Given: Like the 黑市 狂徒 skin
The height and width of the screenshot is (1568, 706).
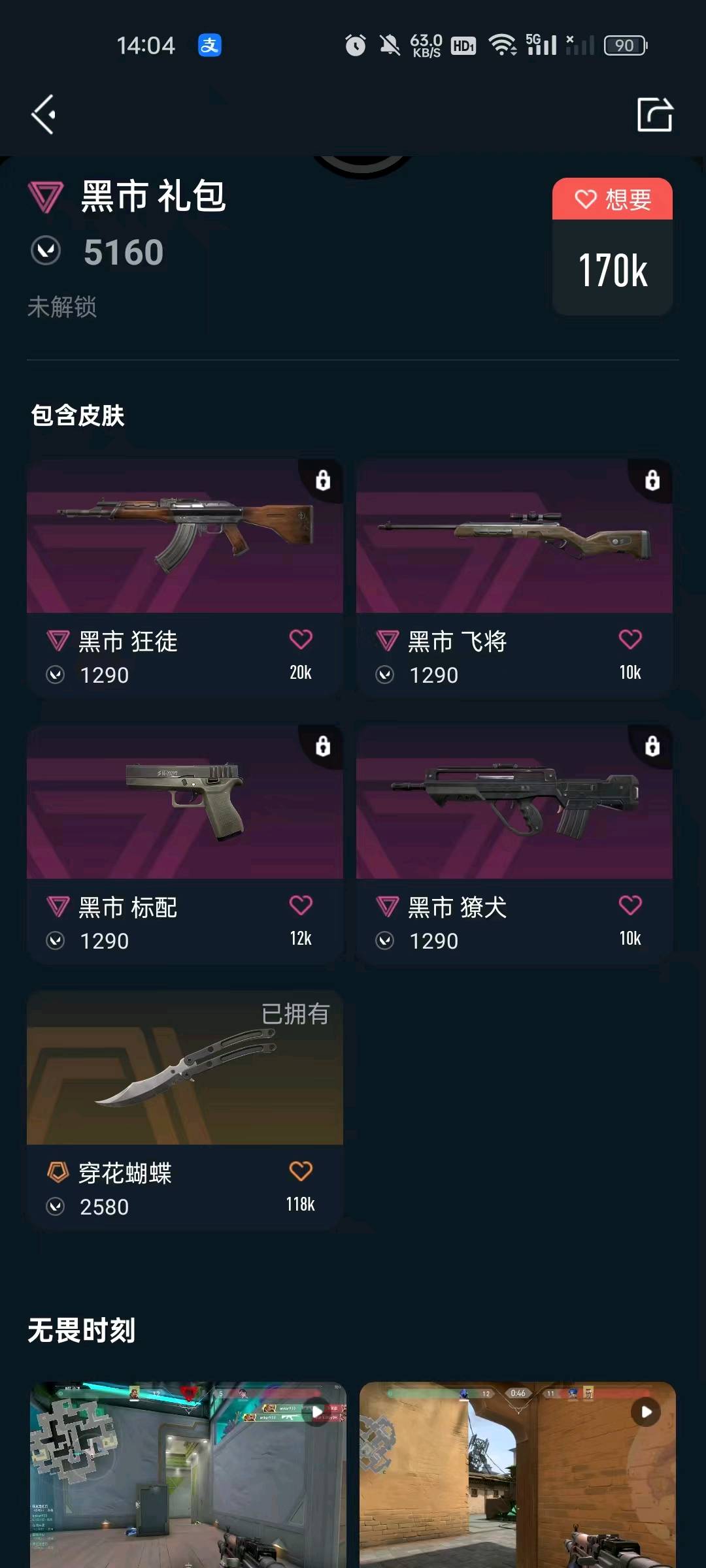Looking at the screenshot, I should (x=301, y=640).
